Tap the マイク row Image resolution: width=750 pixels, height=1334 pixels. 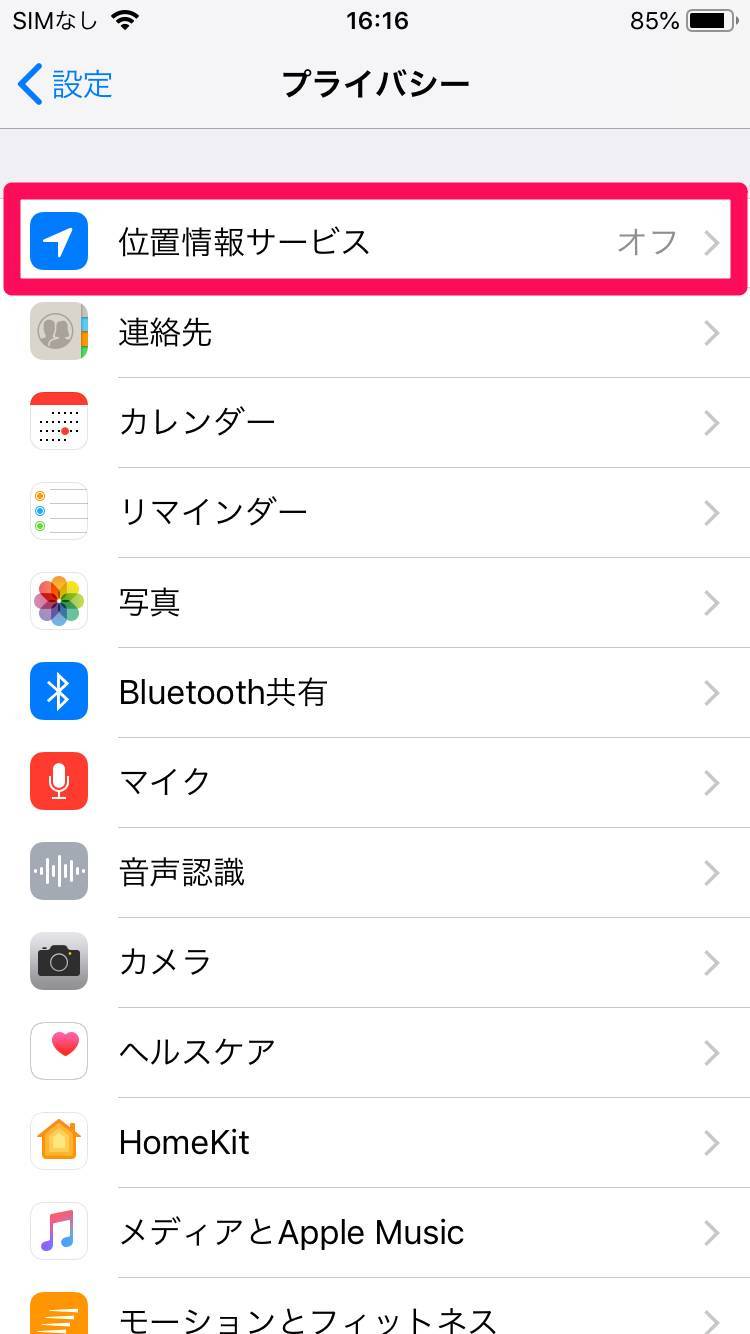coord(375,782)
